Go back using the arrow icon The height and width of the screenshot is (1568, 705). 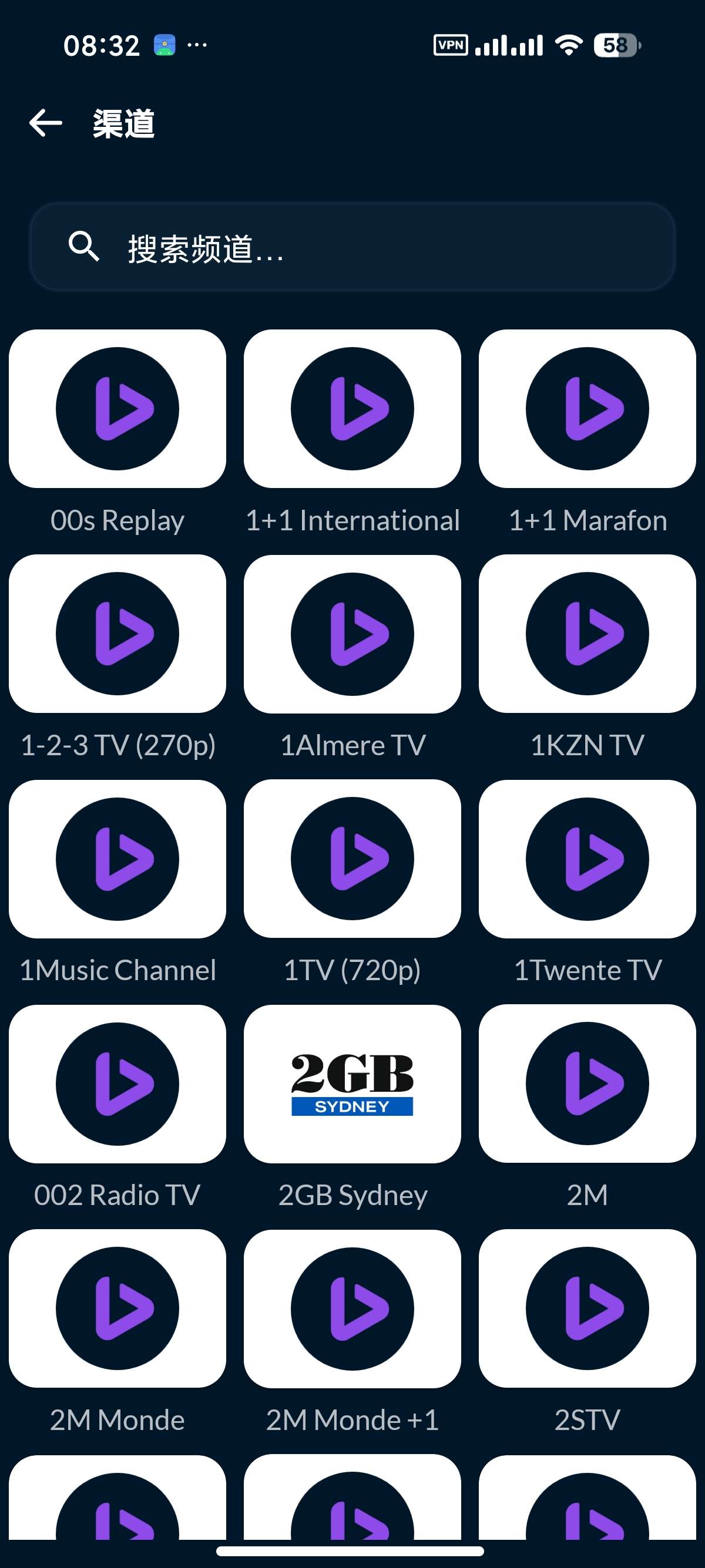click(46, 123)
